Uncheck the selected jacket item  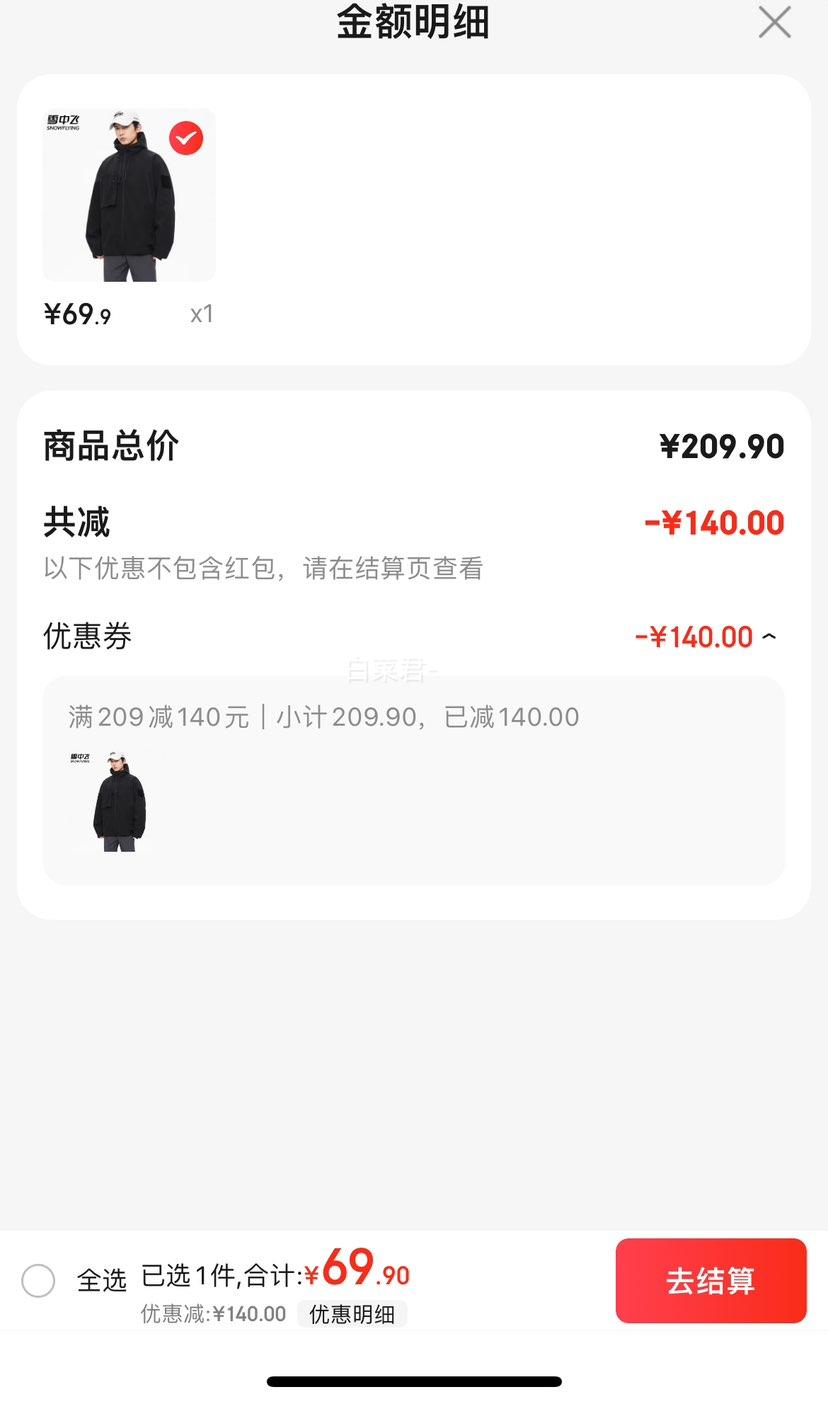coord(186,138)
